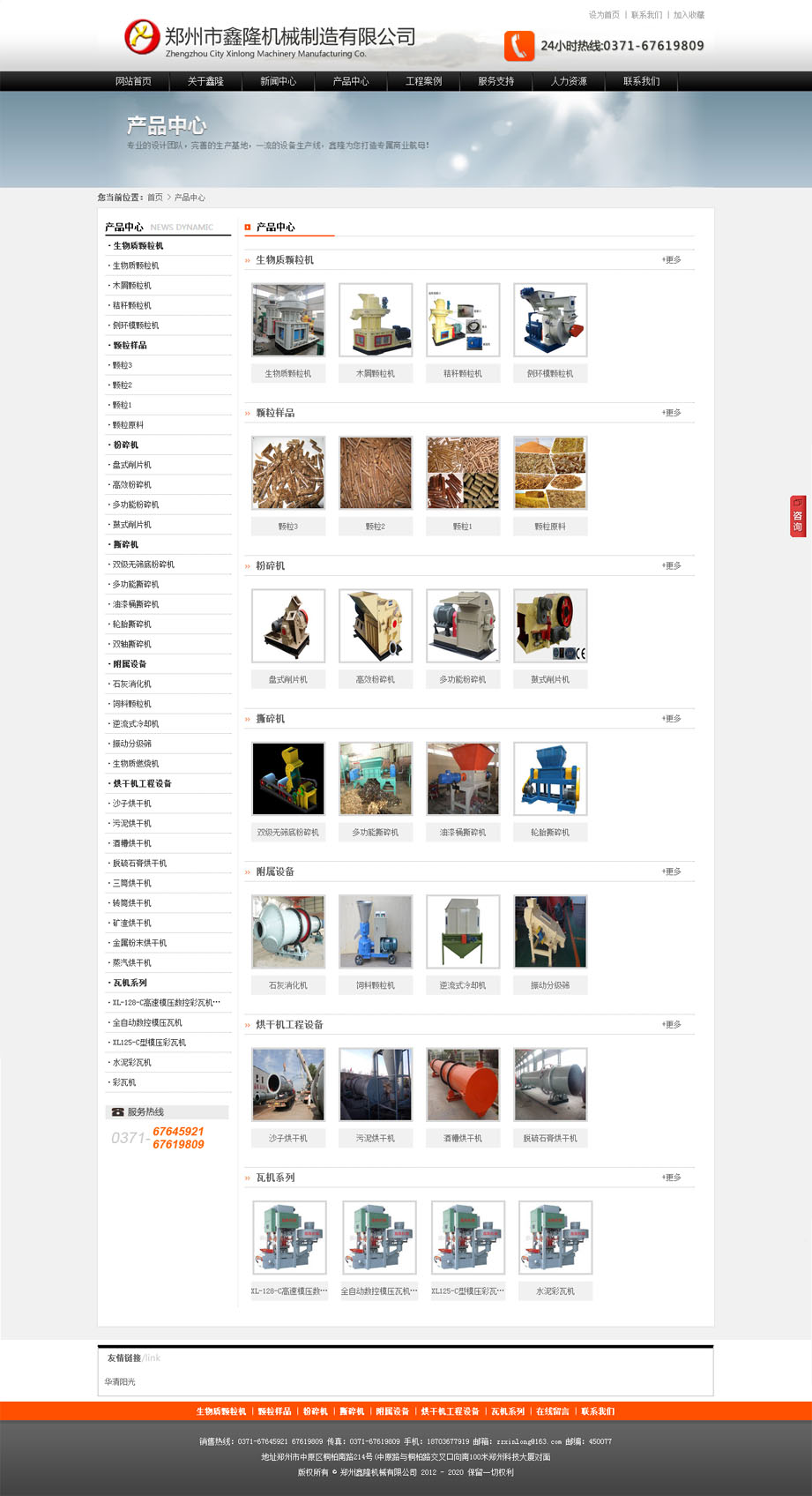Choose 水泥彩瓦机 in the sidebar
Screen dimensions: 812x1496
coord(132,1063)
